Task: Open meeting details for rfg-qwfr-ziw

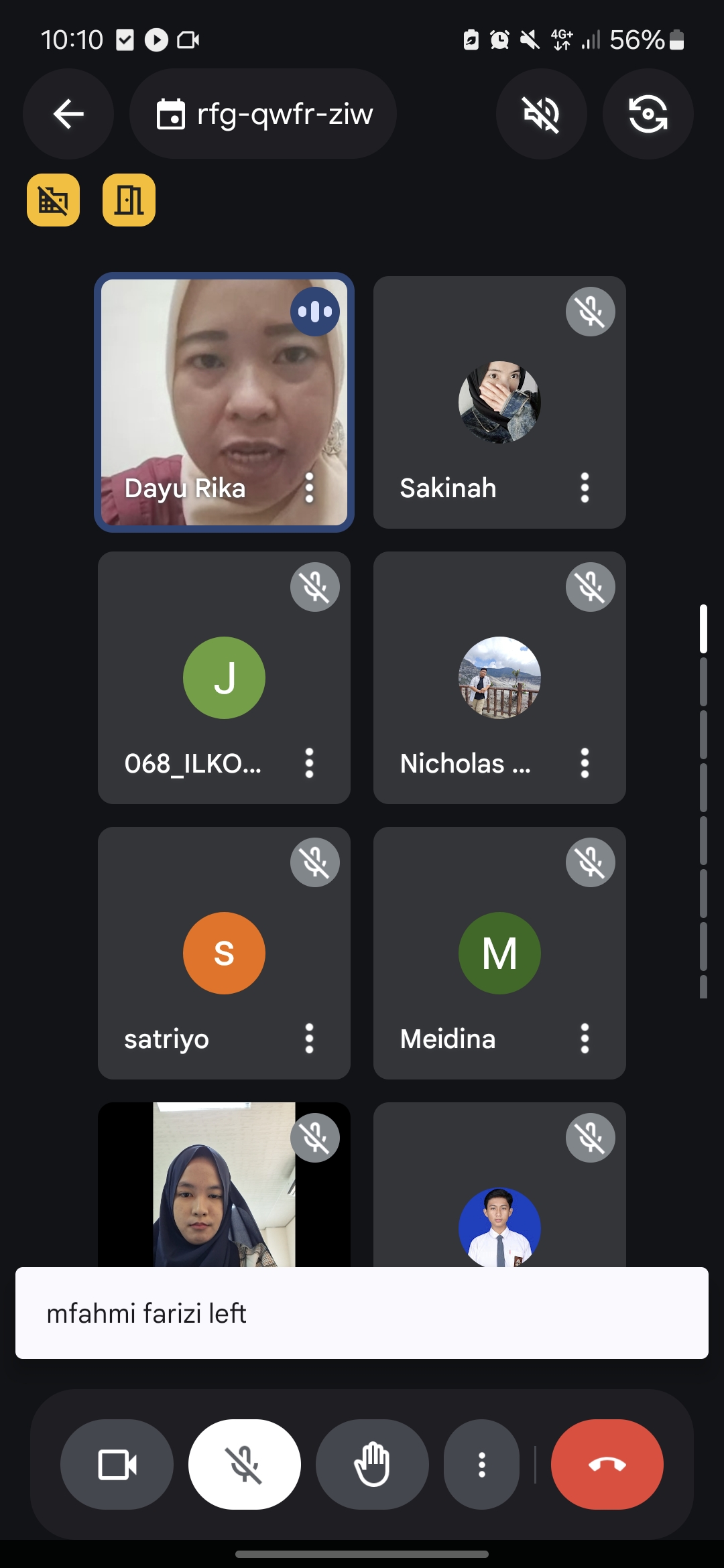Action: pyautogui.click(x=263, y=114)
